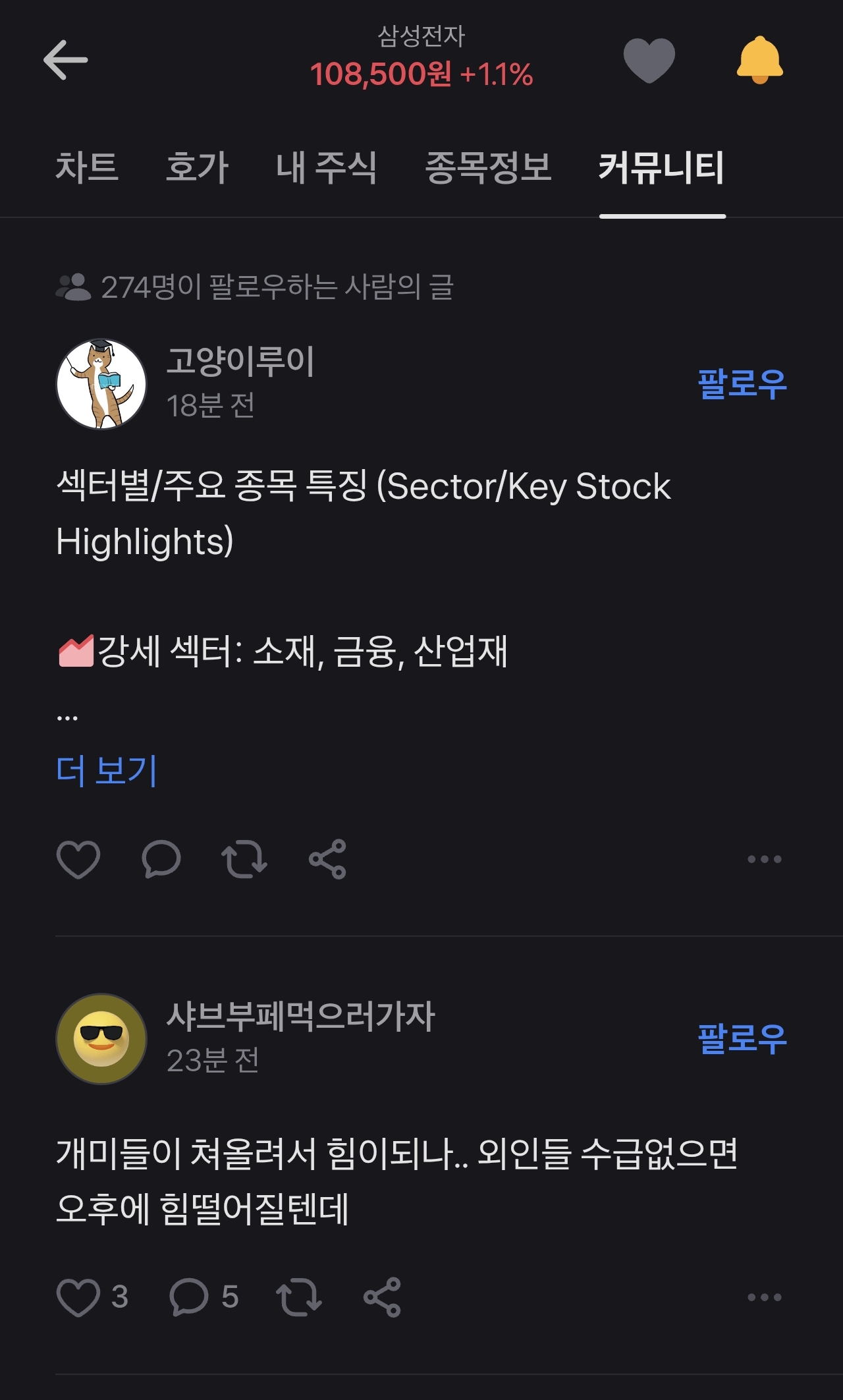Open more options on 고양이루이's post

(x=764, y=859)
